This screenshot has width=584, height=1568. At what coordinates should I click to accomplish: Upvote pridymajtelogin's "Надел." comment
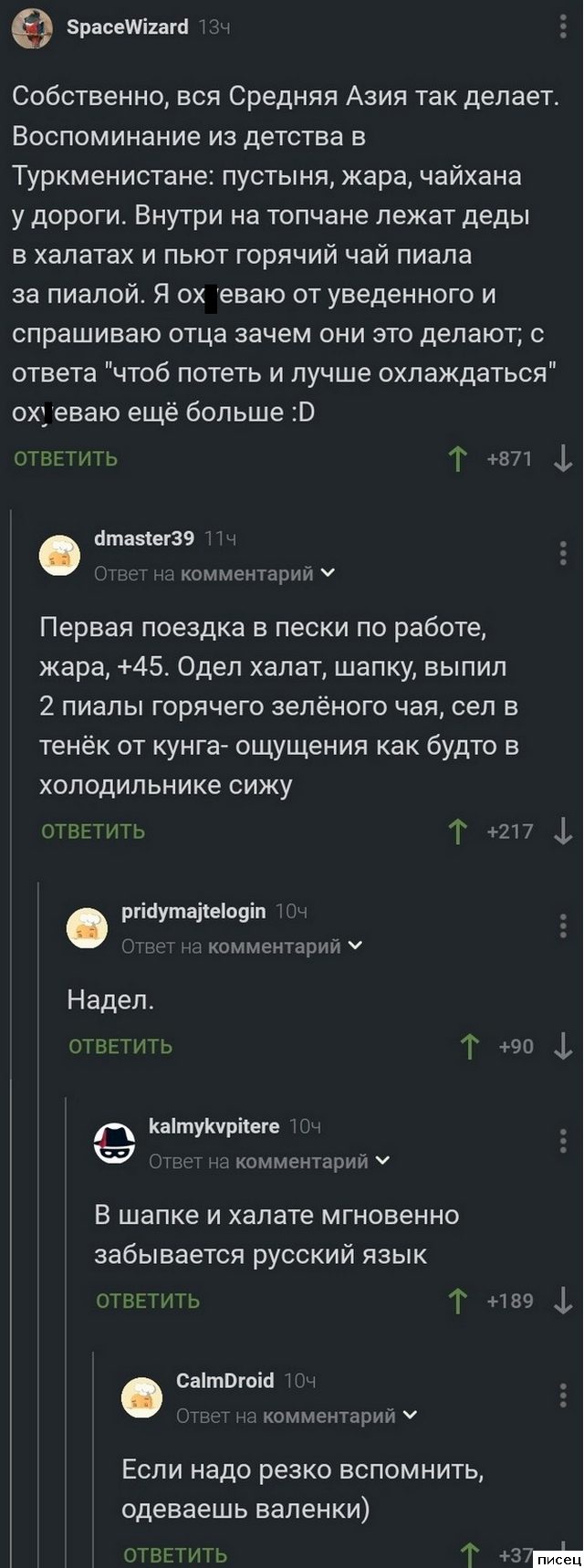[470, 1046]
